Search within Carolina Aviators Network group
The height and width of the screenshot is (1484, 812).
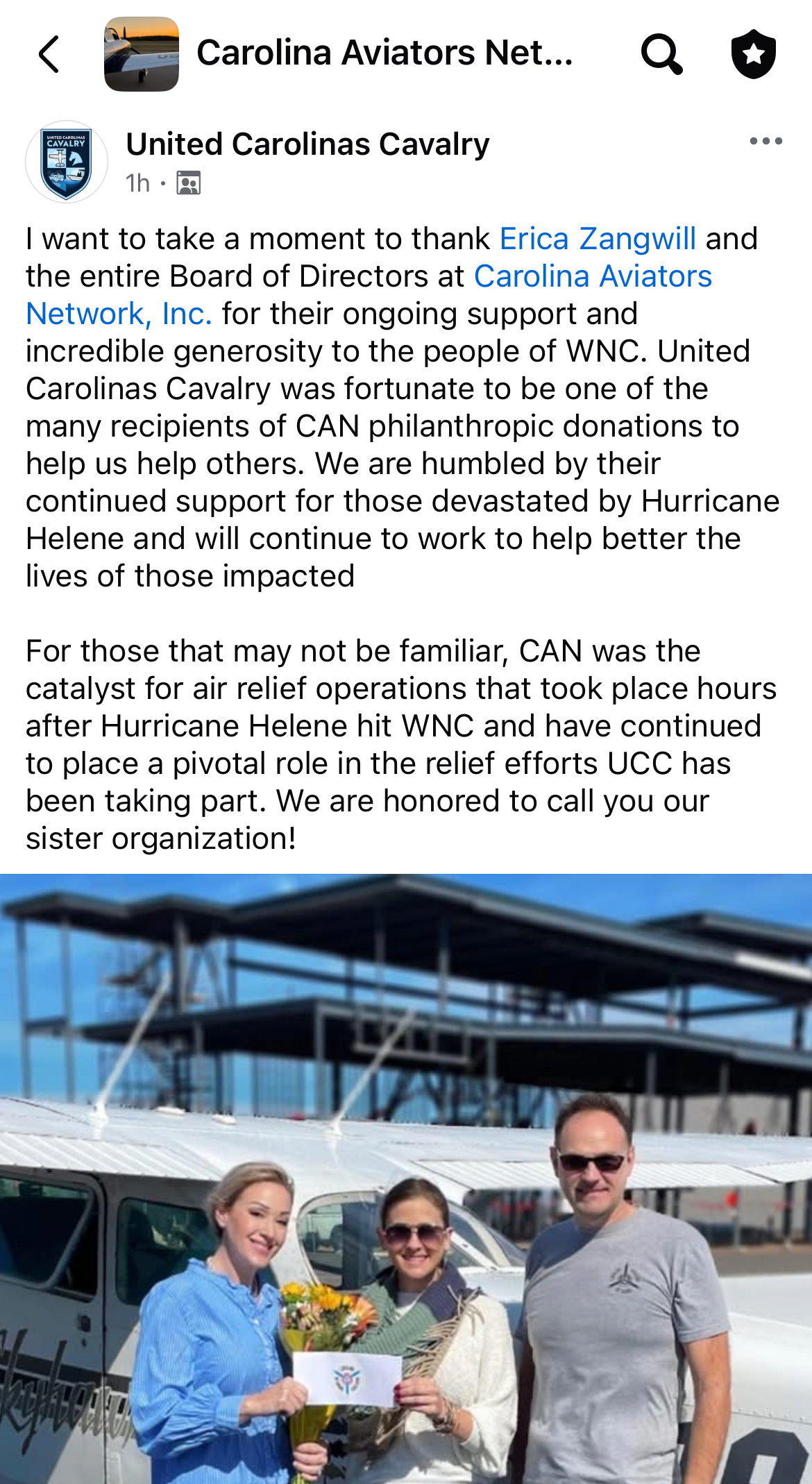click(x=661, y=54)
